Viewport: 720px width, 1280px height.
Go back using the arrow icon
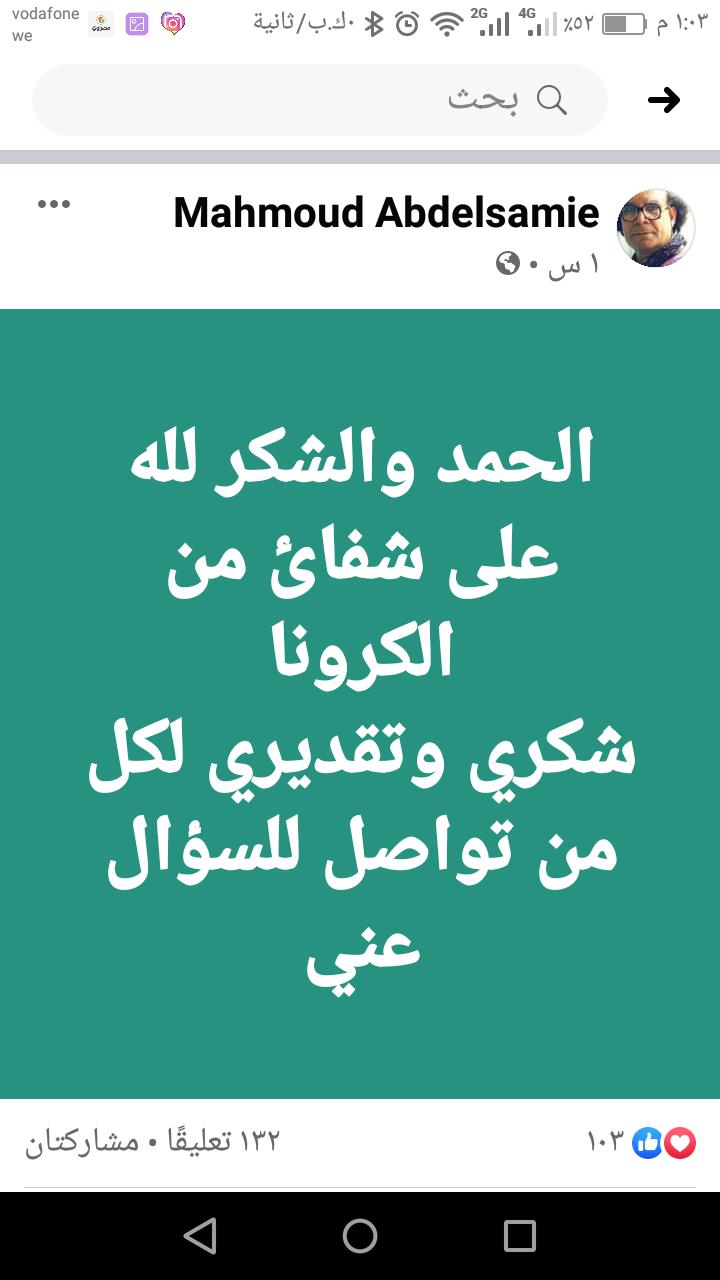click(663, 100)
